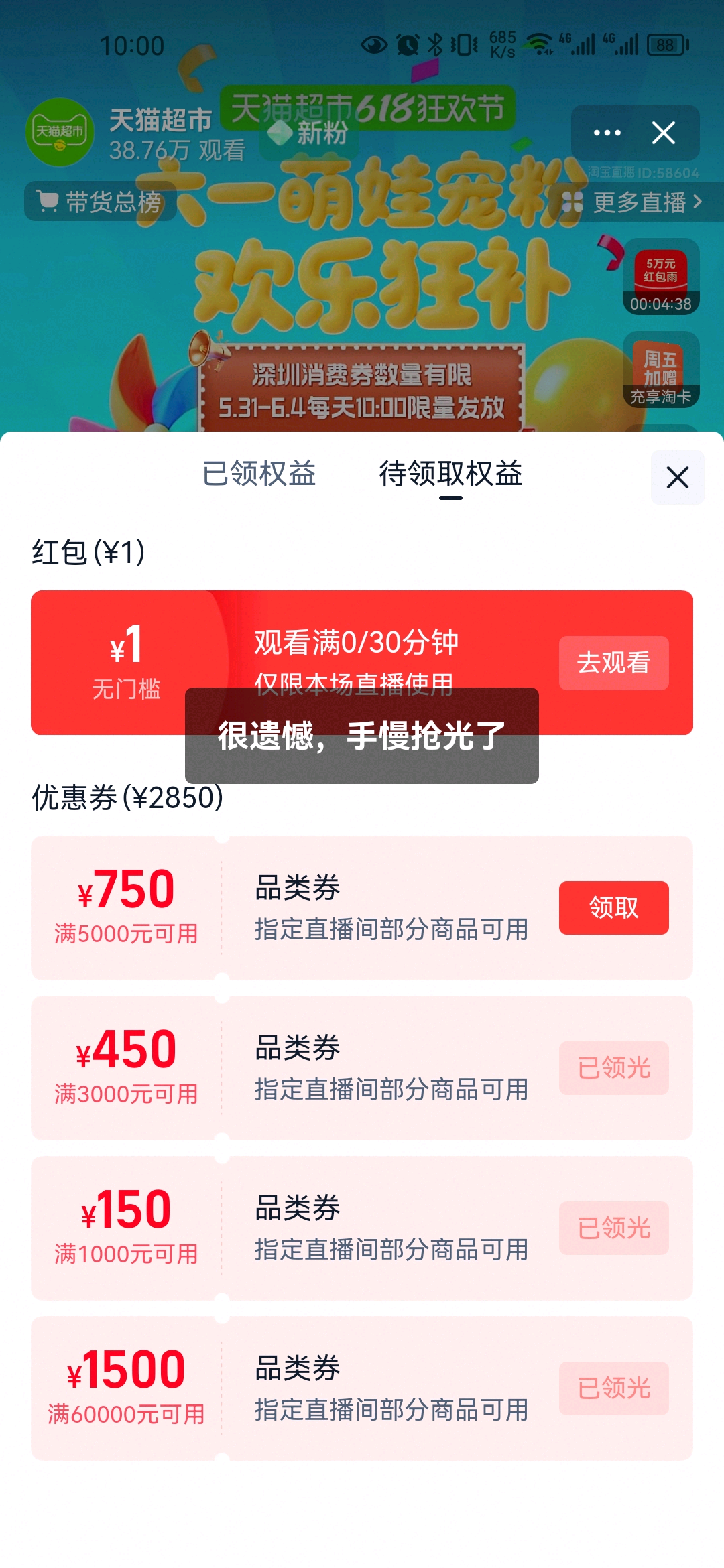Claim the ¥750 coupon with 领取
The width and height of the screenshot is (724, 1568).
point(613,907)
